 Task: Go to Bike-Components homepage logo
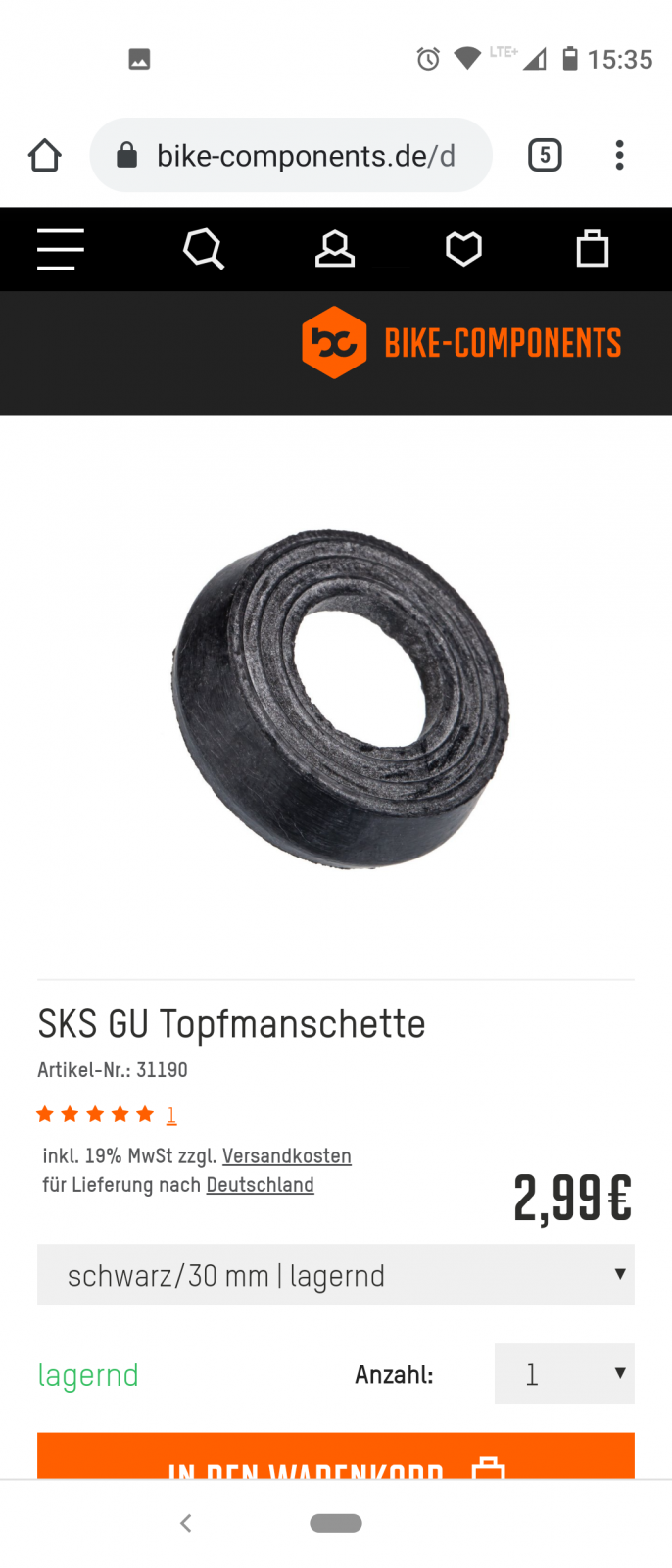461,343
